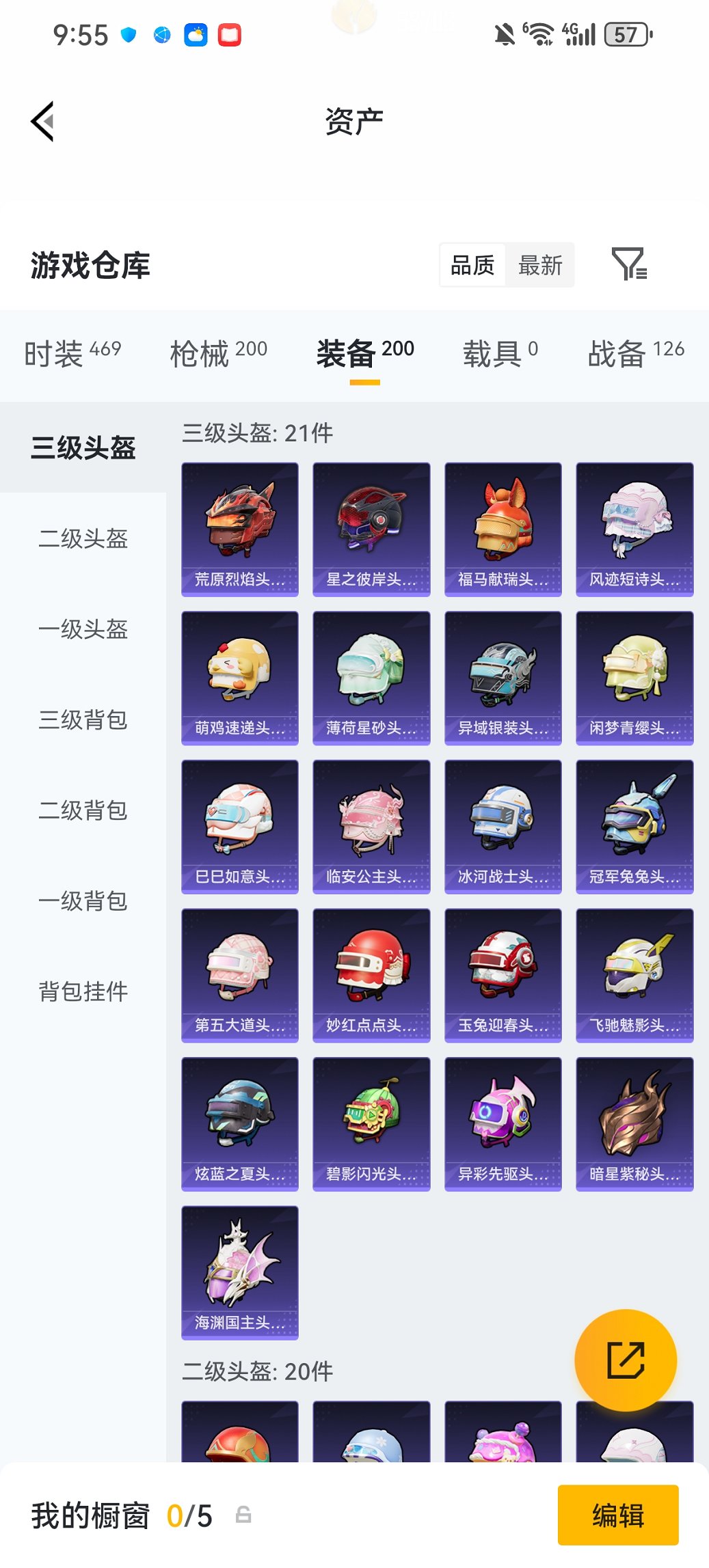Select the 三级背包 sidebar category
This screenshot has width=709, height=1568.
click(x=82, y=721)
